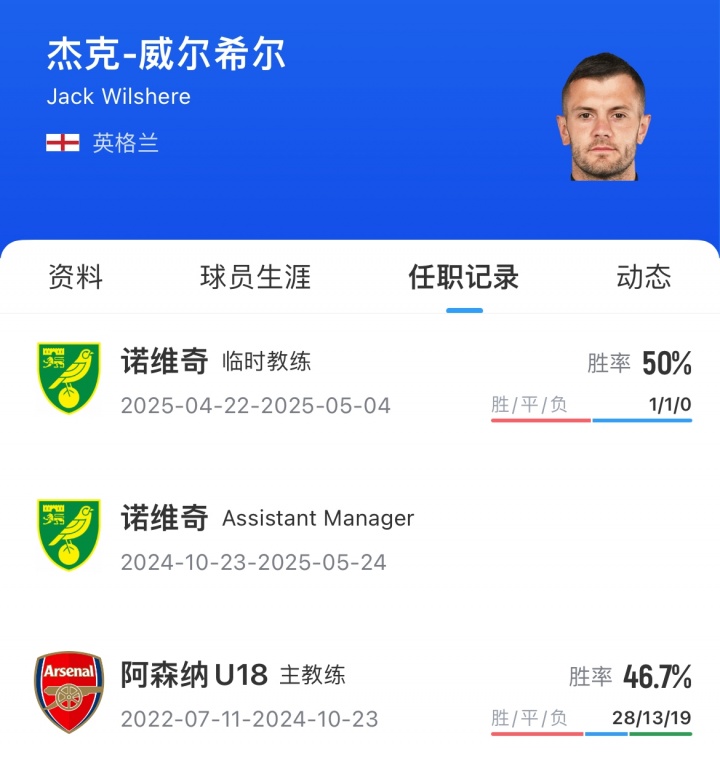
Task: Go to the 动态 tab
Action: pyautogui.click(x=643, y=277)
